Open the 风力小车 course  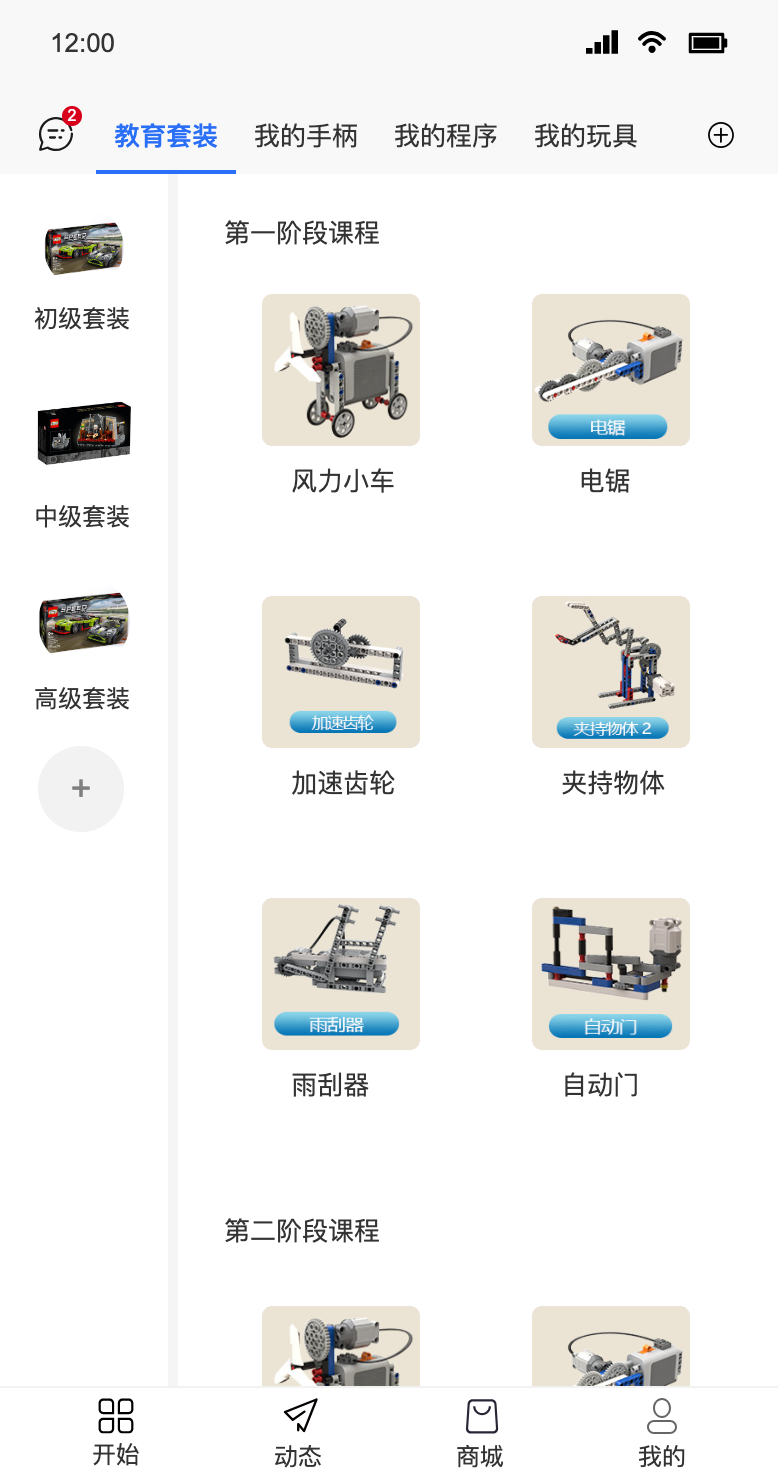(x=341, y=395)
